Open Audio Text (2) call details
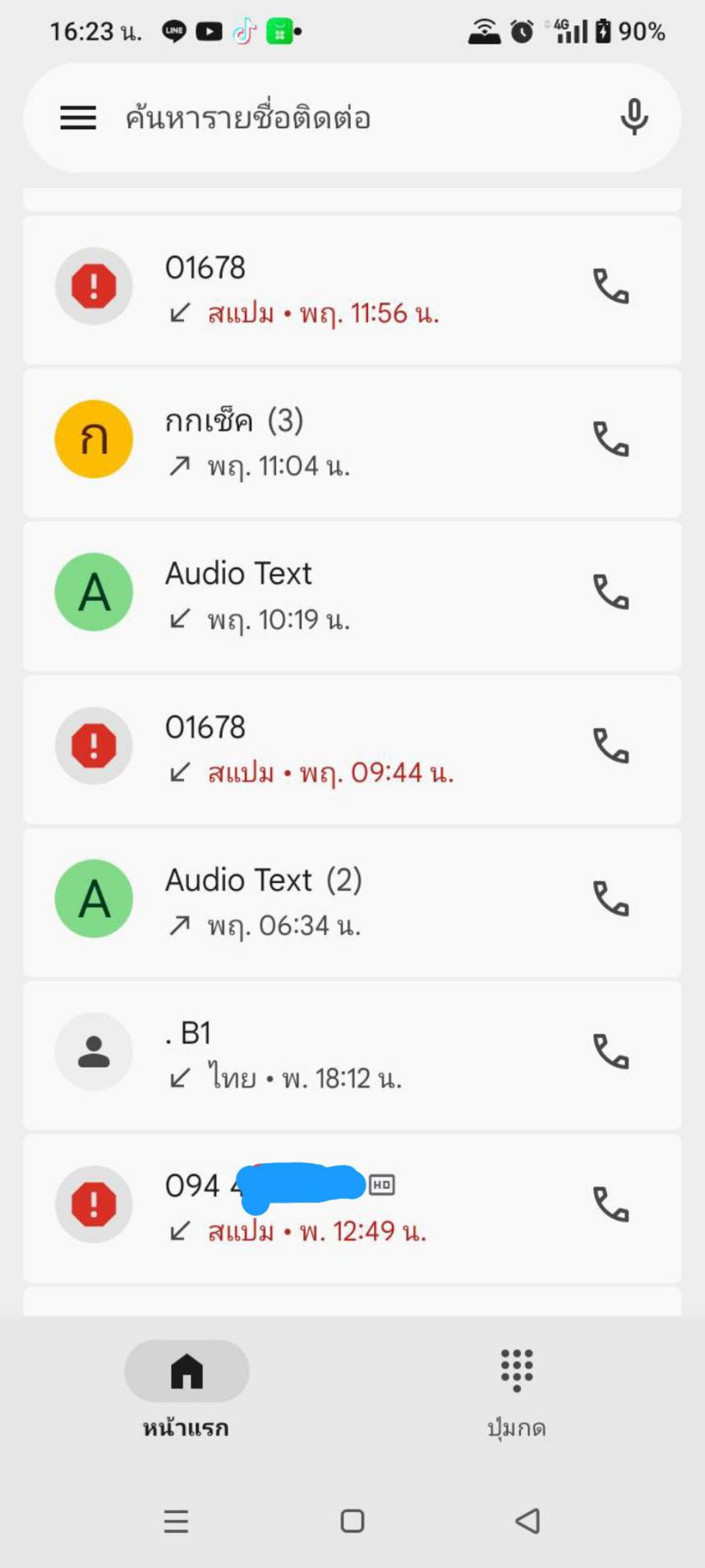Screen dimensions: 705x1568 tap(329, 902)
